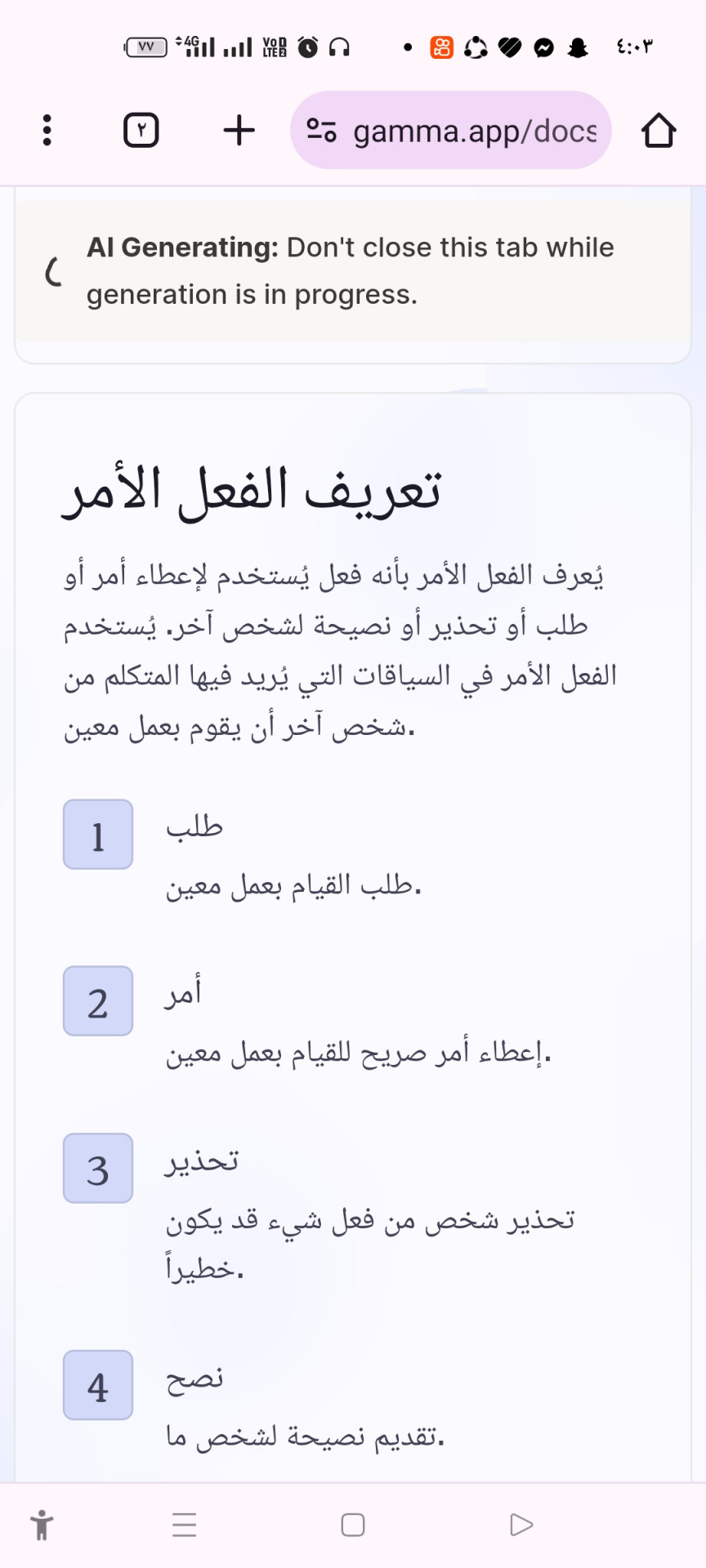Open the browser overflow menu
The width and height of the screenshot is (706, 1568).
point(47,131)
